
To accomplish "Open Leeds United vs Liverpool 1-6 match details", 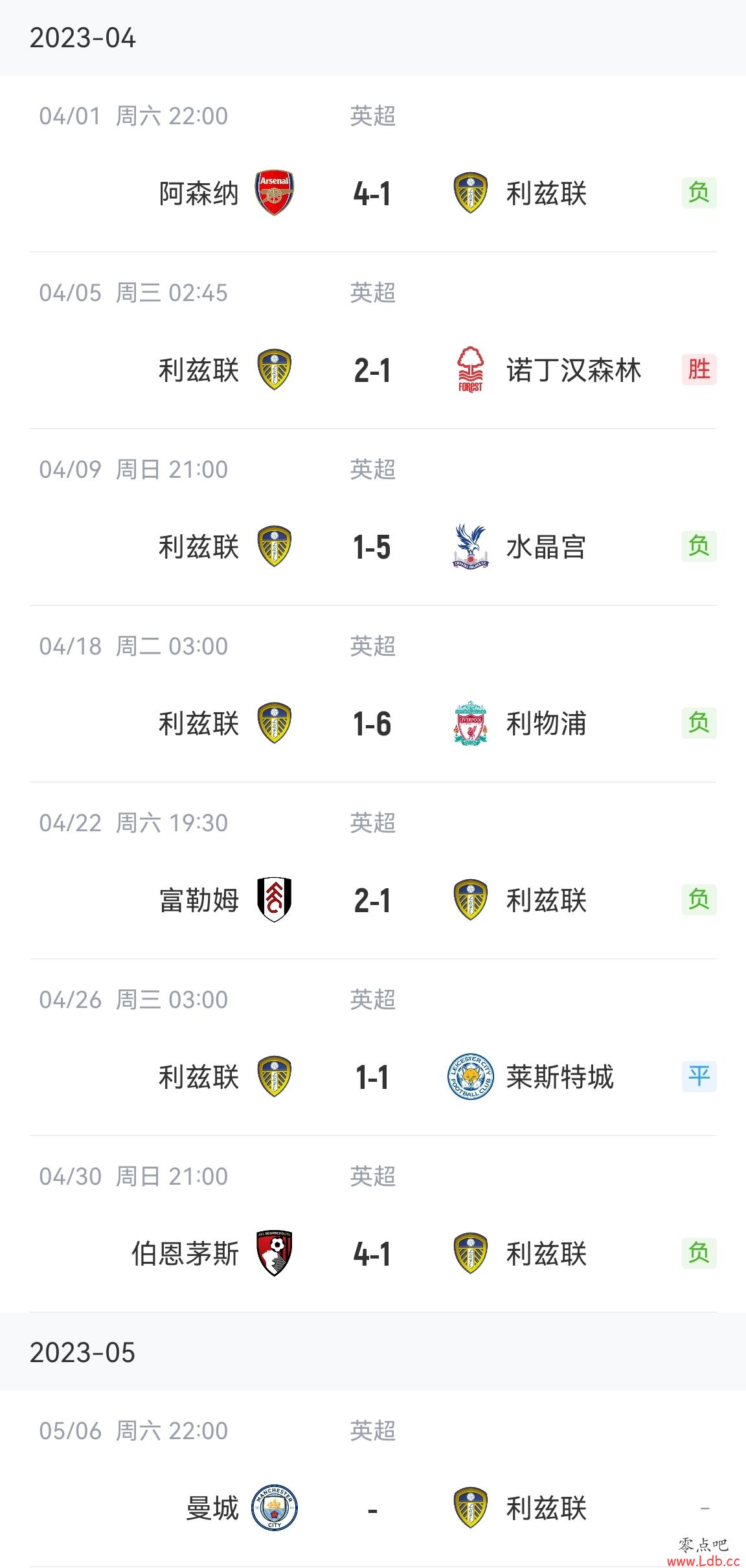I will tap(373, 694).
